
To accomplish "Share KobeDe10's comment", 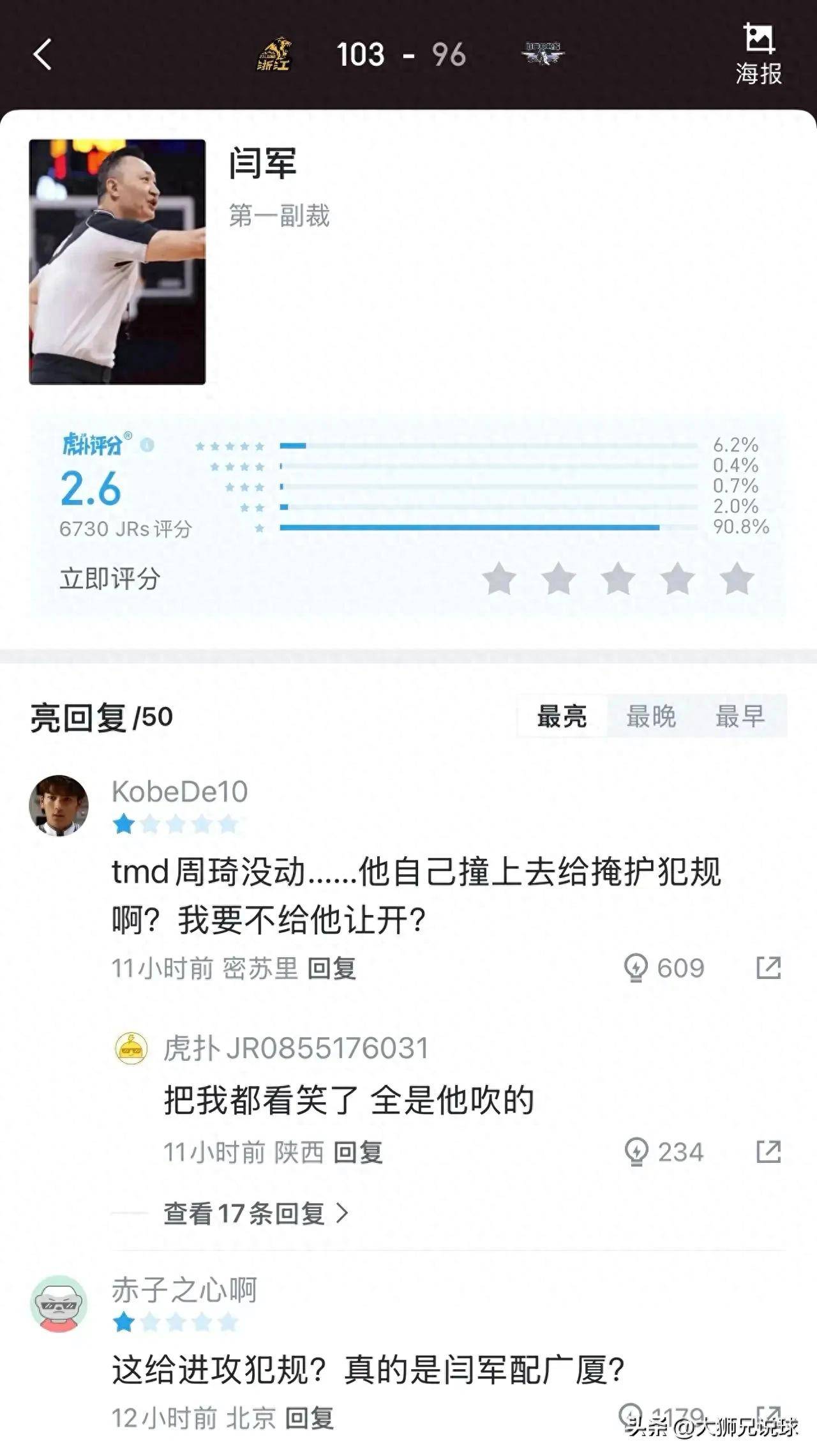I will click(x=768, y=967).
